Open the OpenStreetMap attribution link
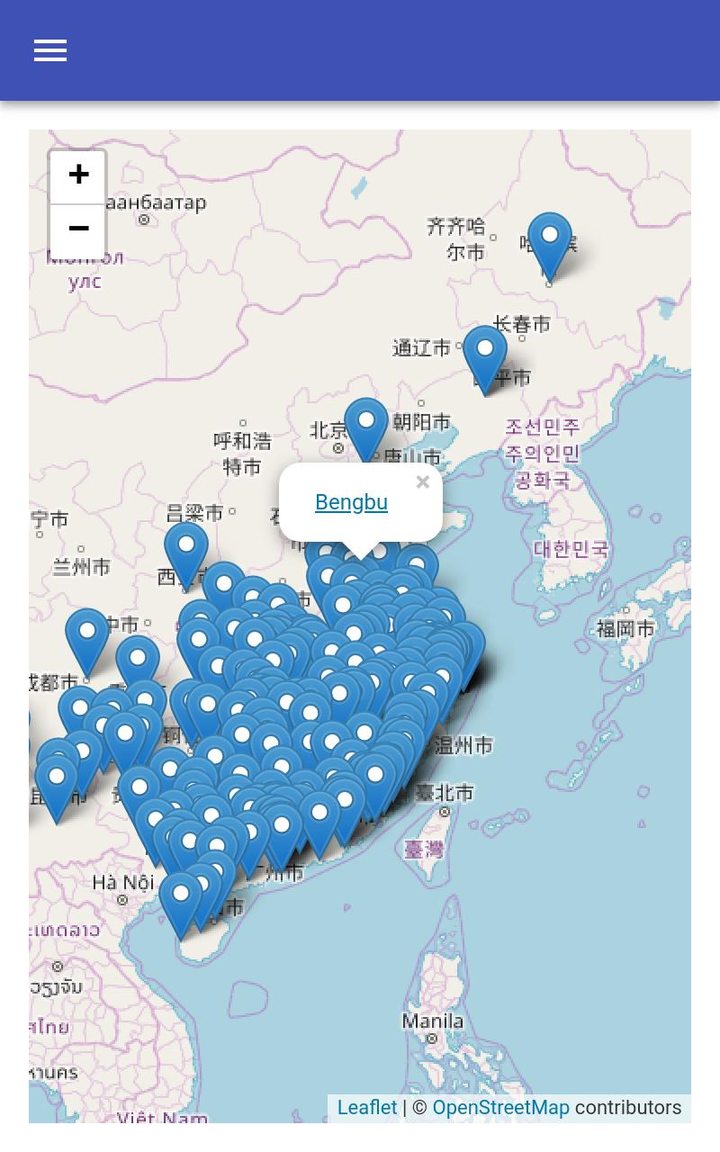Screen dimensions: 720x1152 500,1107
